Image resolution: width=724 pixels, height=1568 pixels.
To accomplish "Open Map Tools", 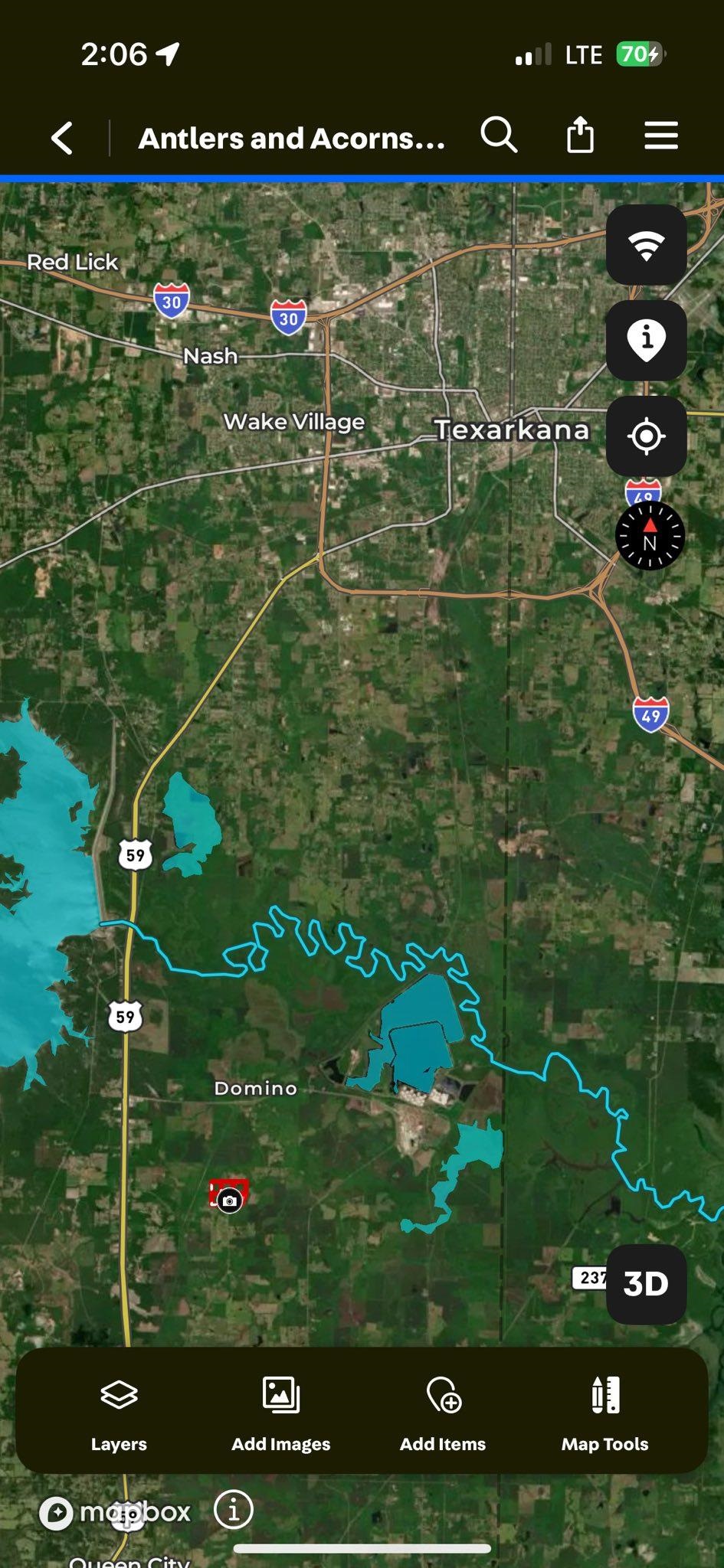I will click(604, 1411).
